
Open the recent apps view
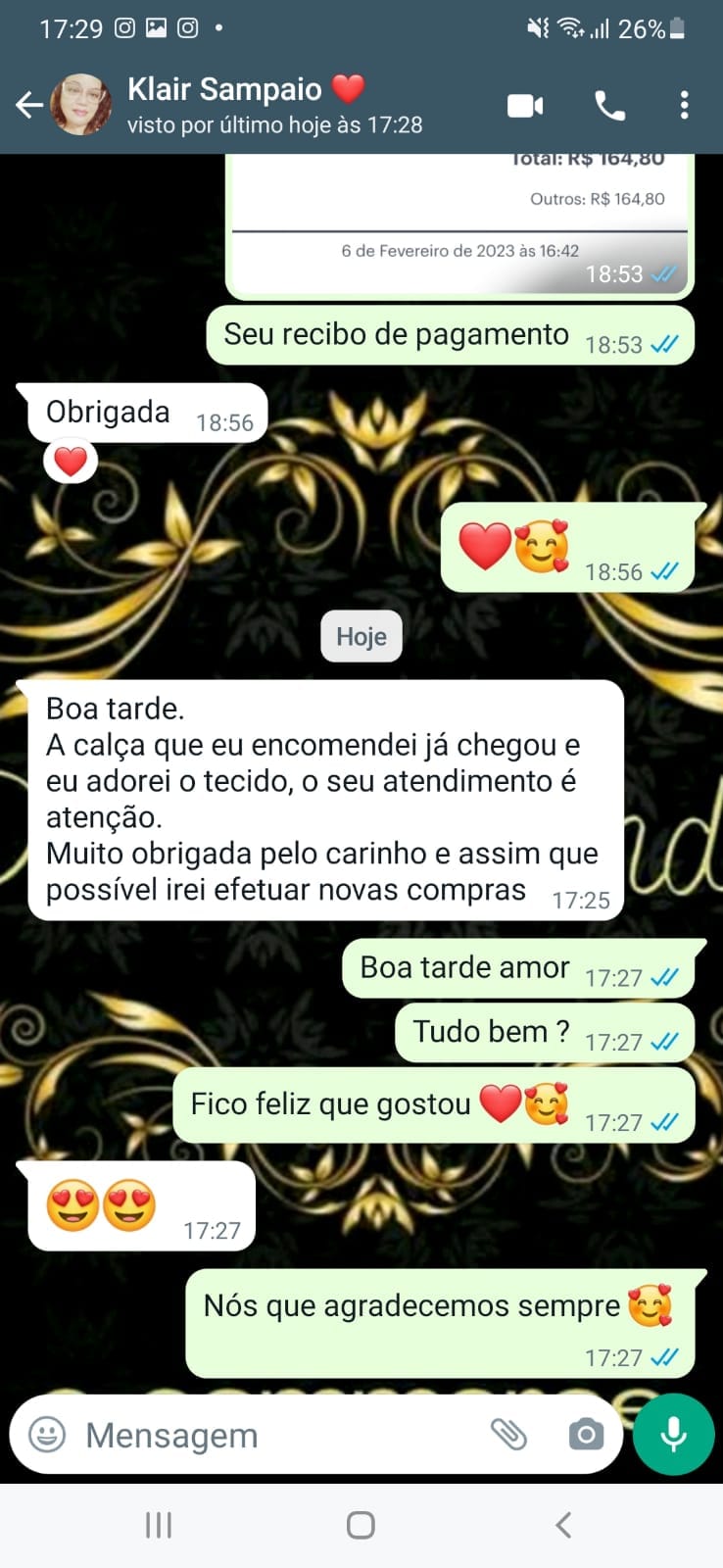(159, 1525)
